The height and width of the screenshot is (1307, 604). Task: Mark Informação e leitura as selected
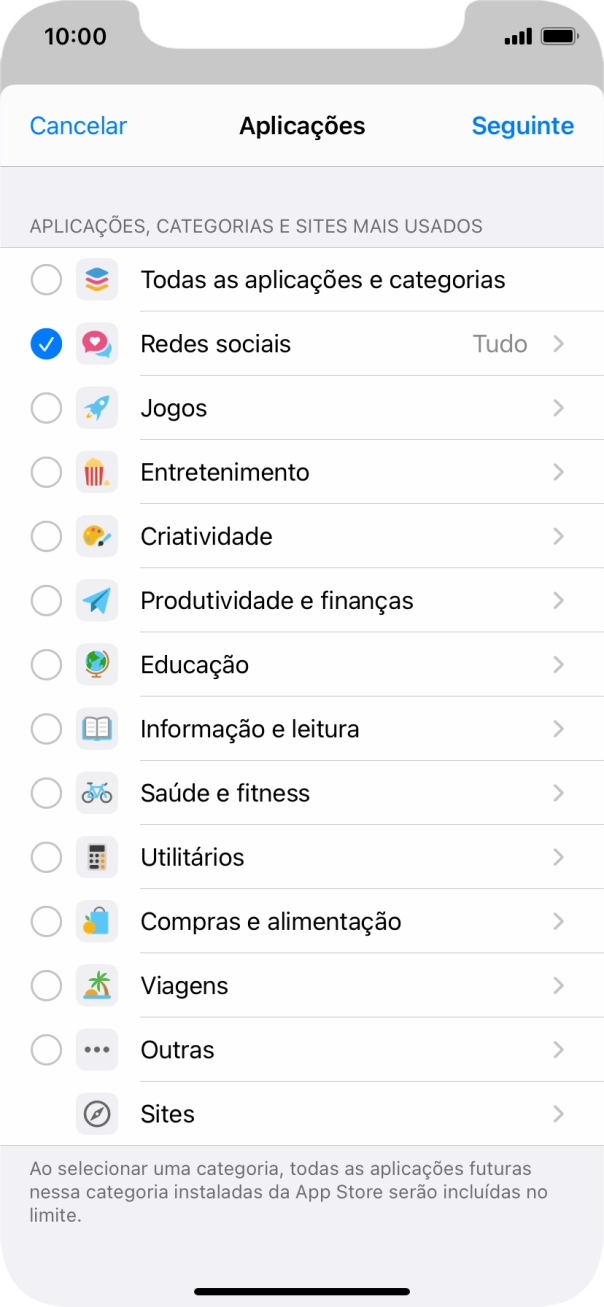point(46,729)
